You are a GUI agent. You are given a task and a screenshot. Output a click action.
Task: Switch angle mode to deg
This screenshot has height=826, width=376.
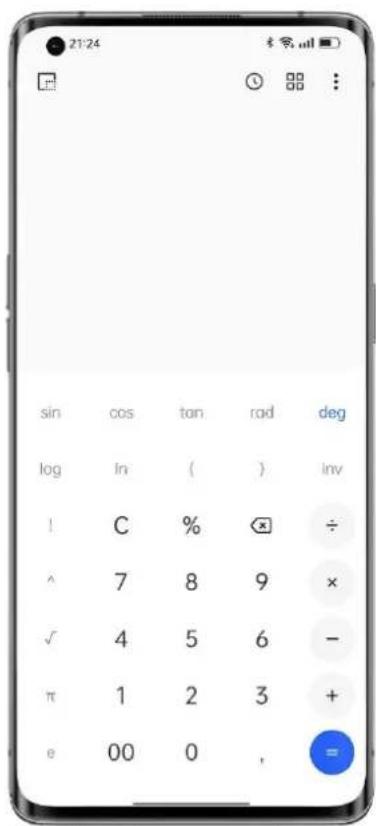pyautogui.click(x=332, y=412)
